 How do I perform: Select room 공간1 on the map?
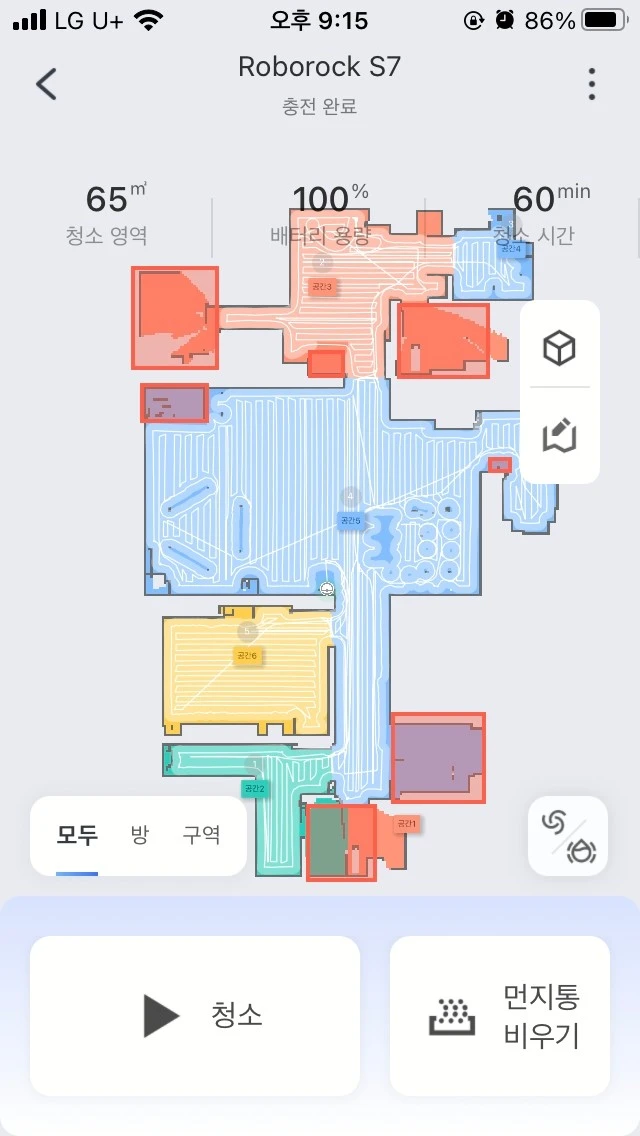pos(405,823)
